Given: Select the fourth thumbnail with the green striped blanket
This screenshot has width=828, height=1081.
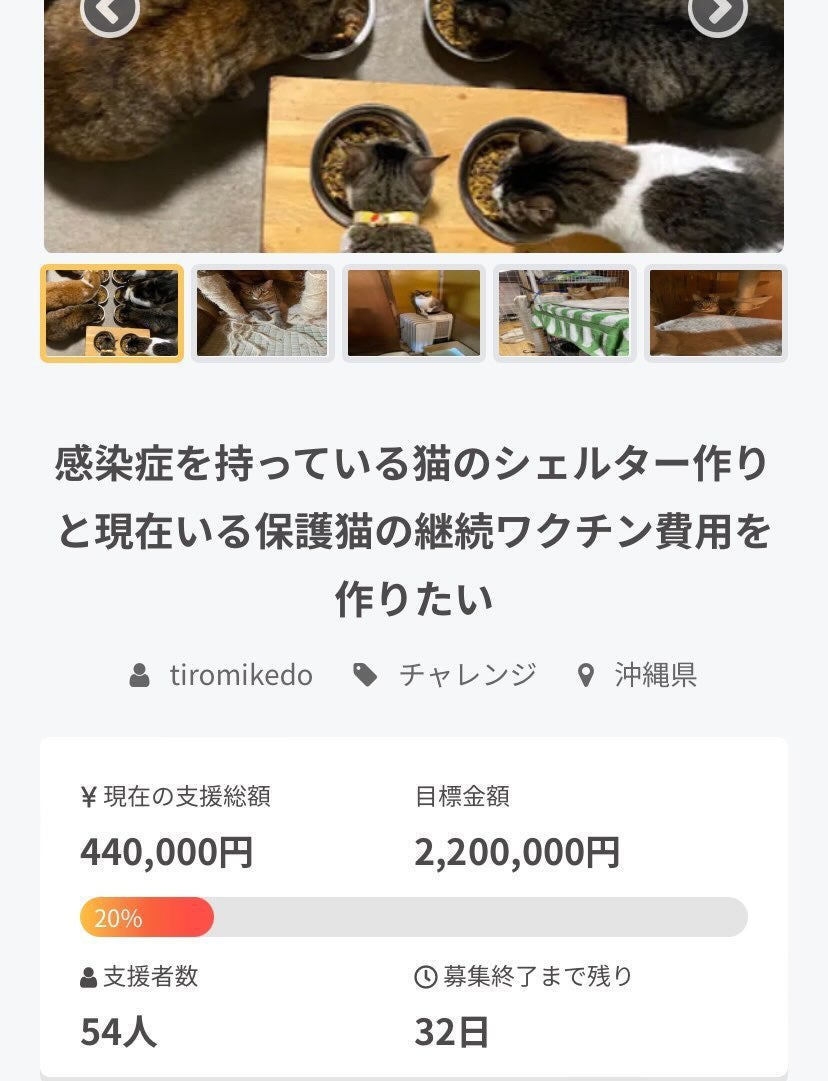Looking at the screenshot, I should click(565, 313).
